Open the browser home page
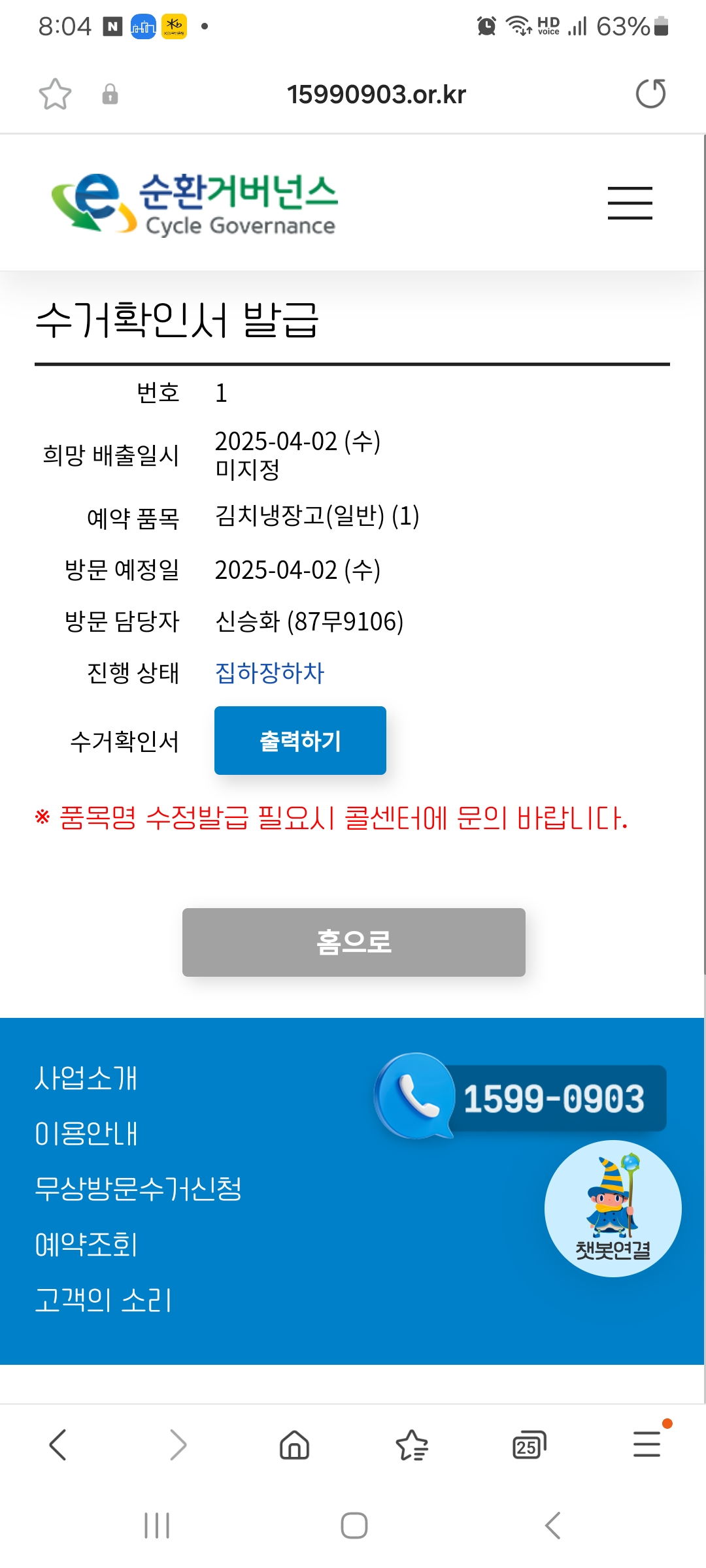Screen dimensions: 706x1568 pos(294,1445)
